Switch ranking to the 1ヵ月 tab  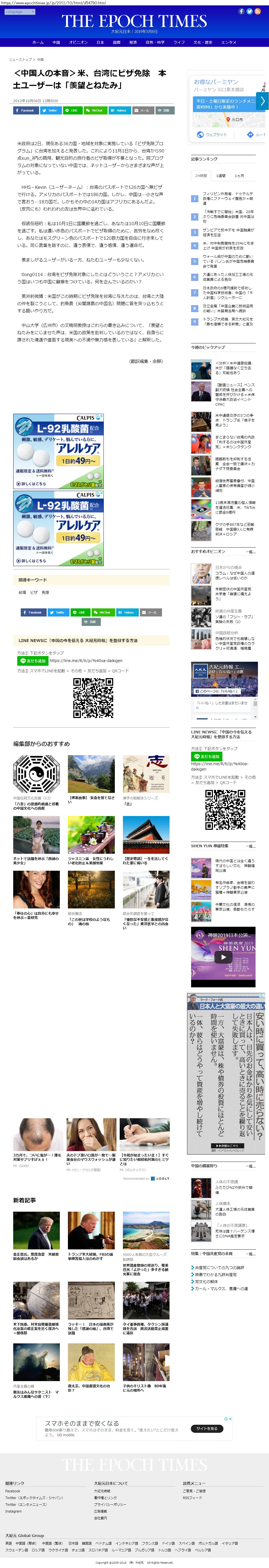(x=239, y=175)
